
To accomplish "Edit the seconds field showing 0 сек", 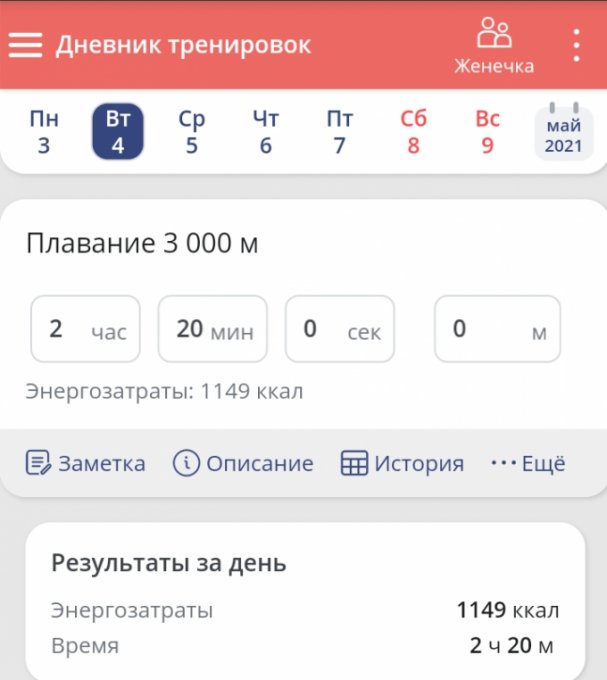I will [x=340, y=329].
